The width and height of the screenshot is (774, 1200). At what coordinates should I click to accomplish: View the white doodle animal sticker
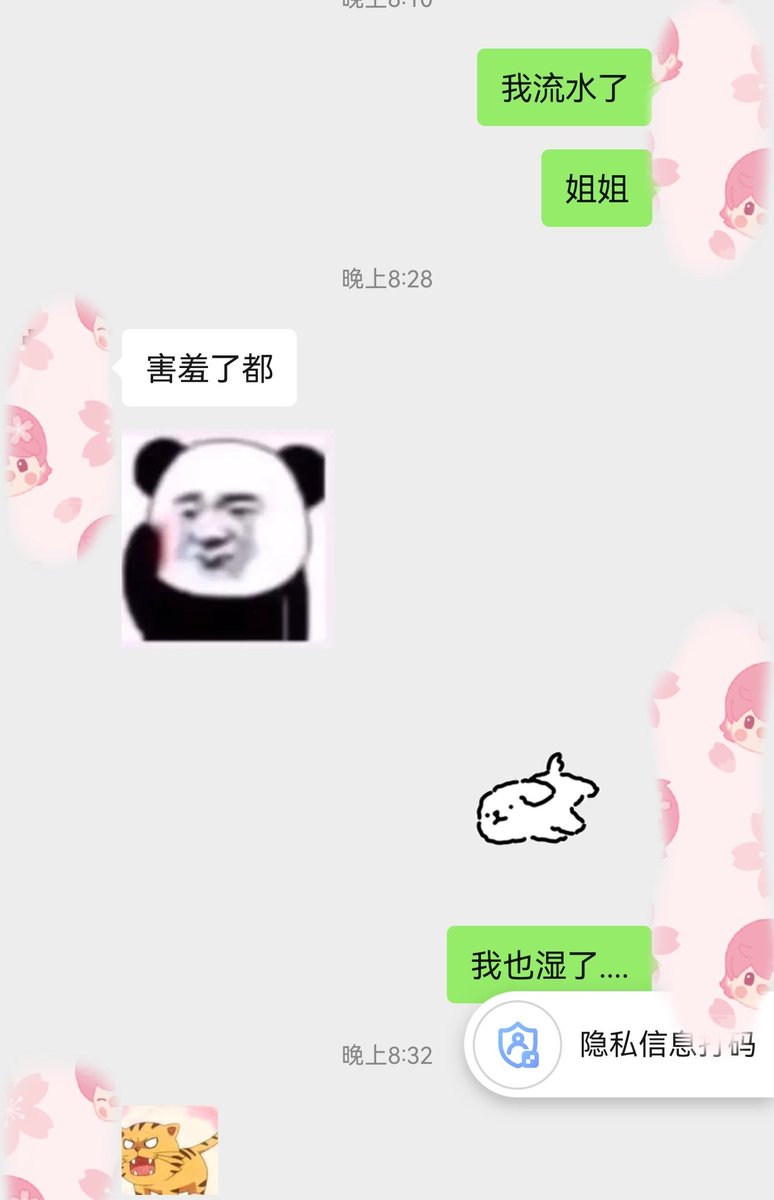click(537, 800)
